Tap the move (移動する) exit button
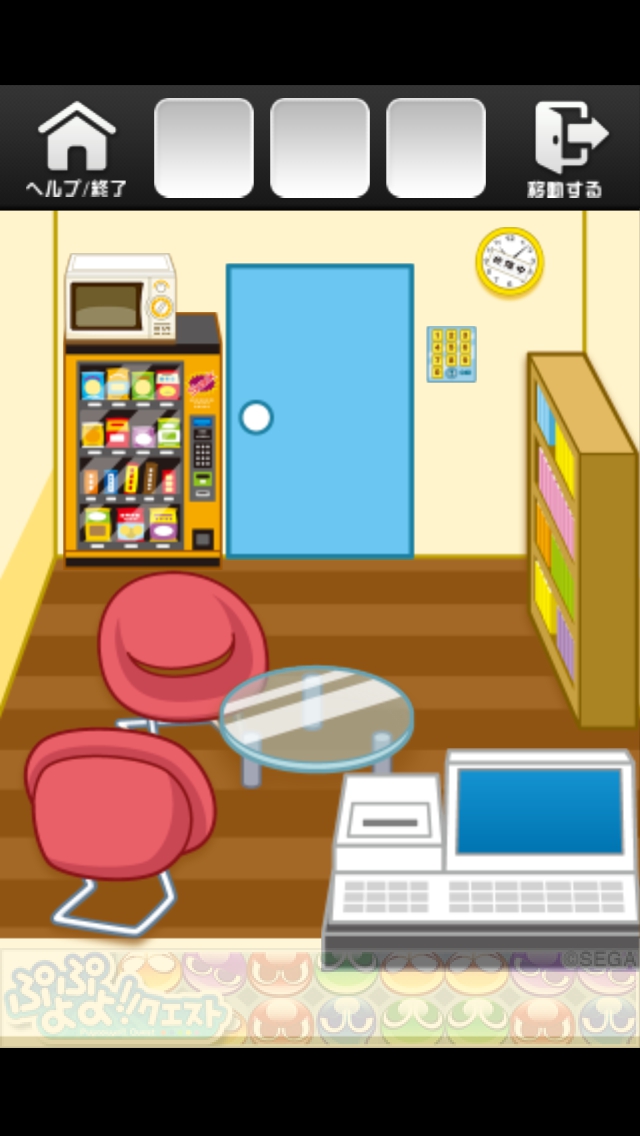This screenshot has height=1136, width=640. [567, 150]
